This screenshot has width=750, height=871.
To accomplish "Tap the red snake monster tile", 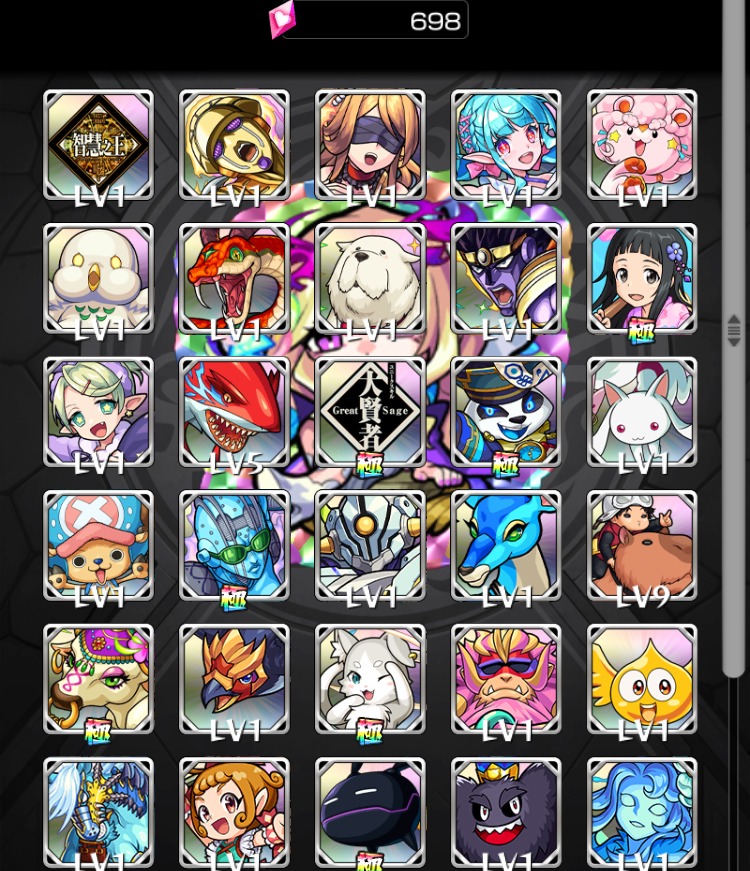I will (x=234, y=277).
